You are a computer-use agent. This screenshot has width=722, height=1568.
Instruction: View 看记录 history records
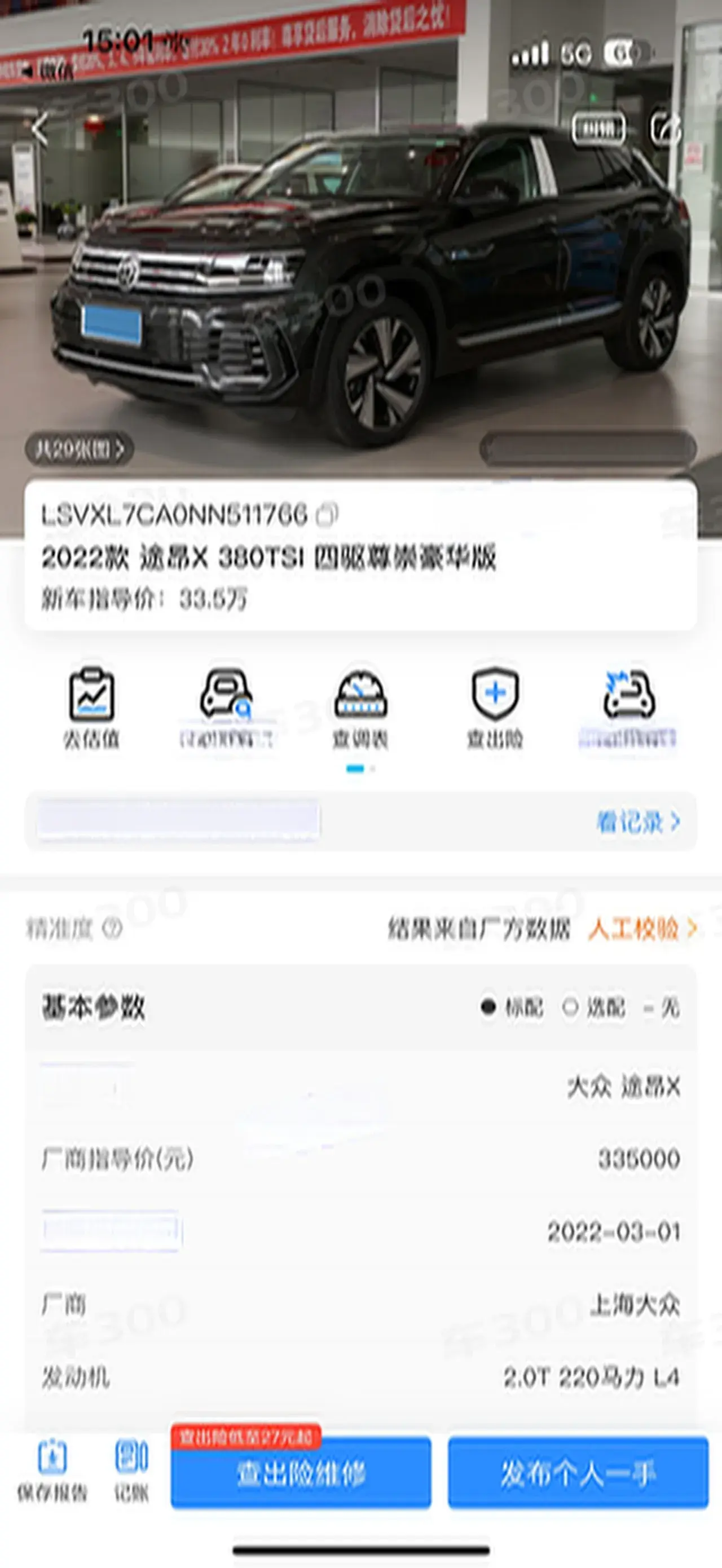[x=638, y=823]
